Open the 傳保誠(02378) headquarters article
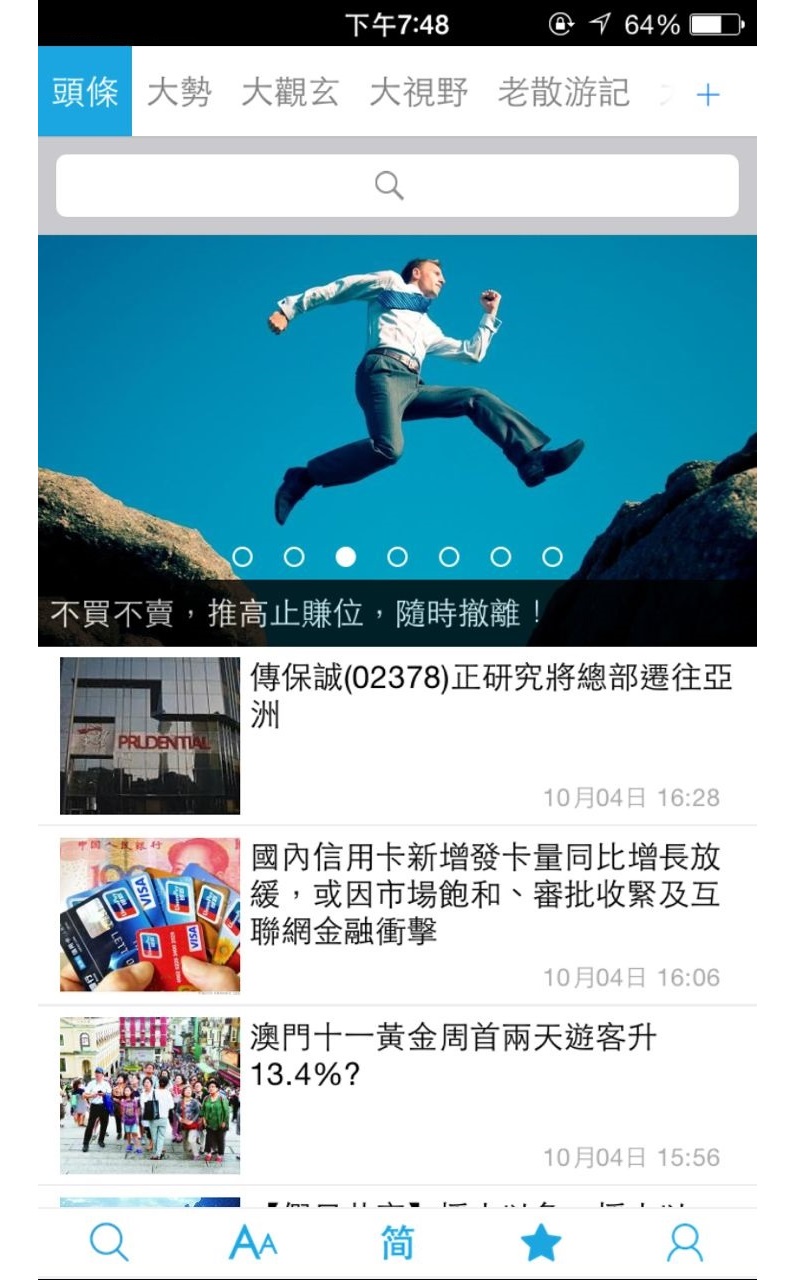Screen dimensions: 800x1280 490,697
